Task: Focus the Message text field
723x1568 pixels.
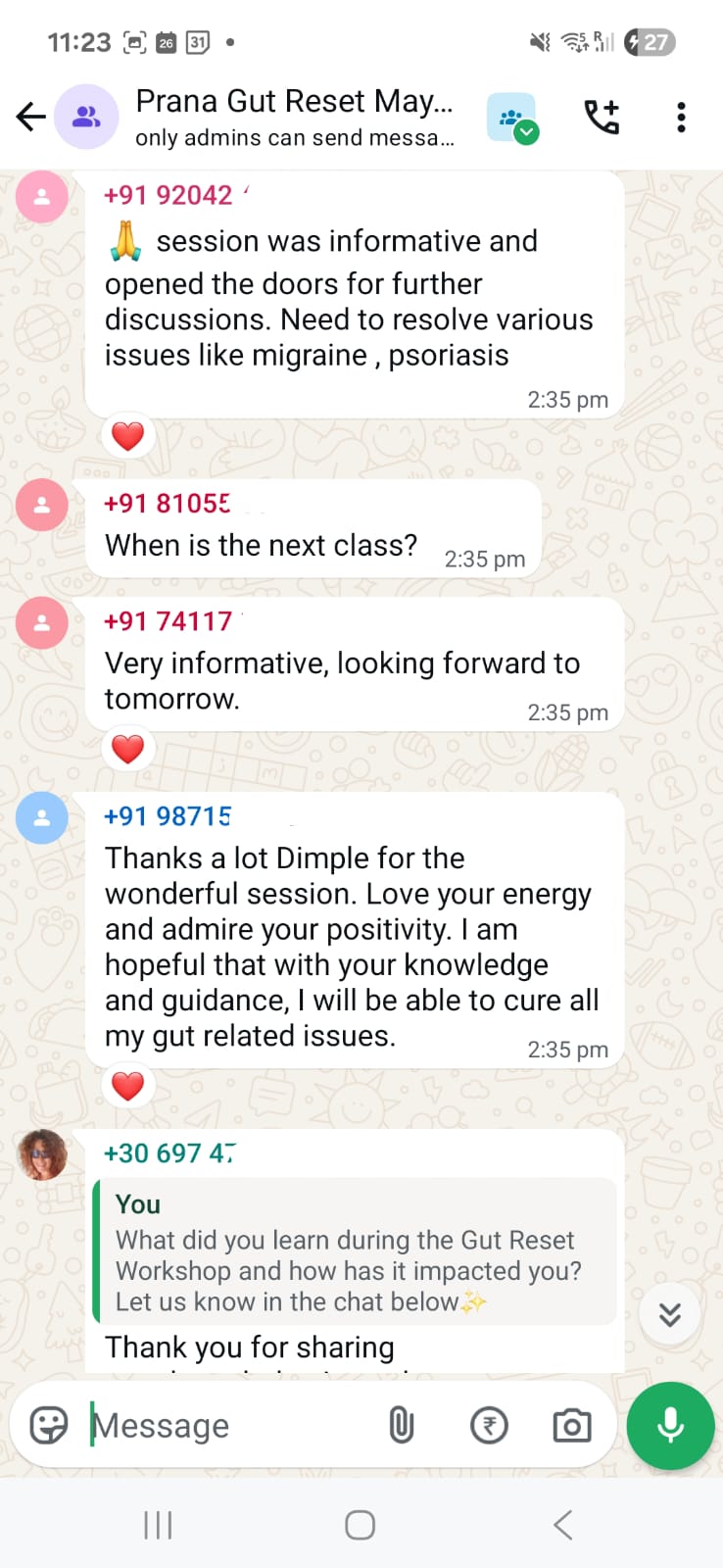Action: 225,1426
